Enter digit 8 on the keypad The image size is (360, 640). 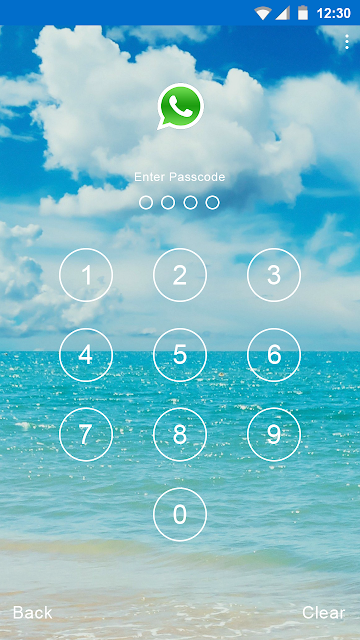pos(180,435)
